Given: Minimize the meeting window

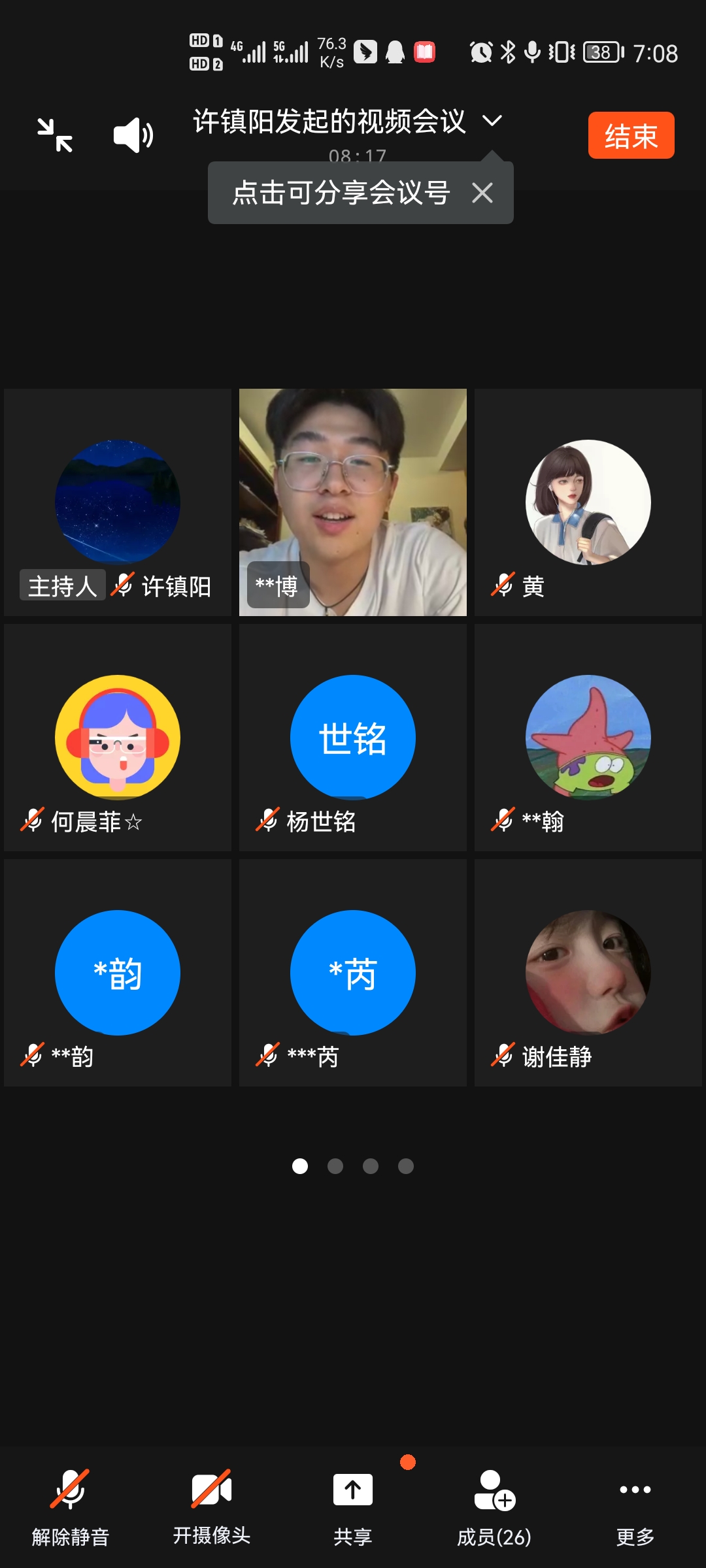Looking at the screenshot, I should (55, 135).
